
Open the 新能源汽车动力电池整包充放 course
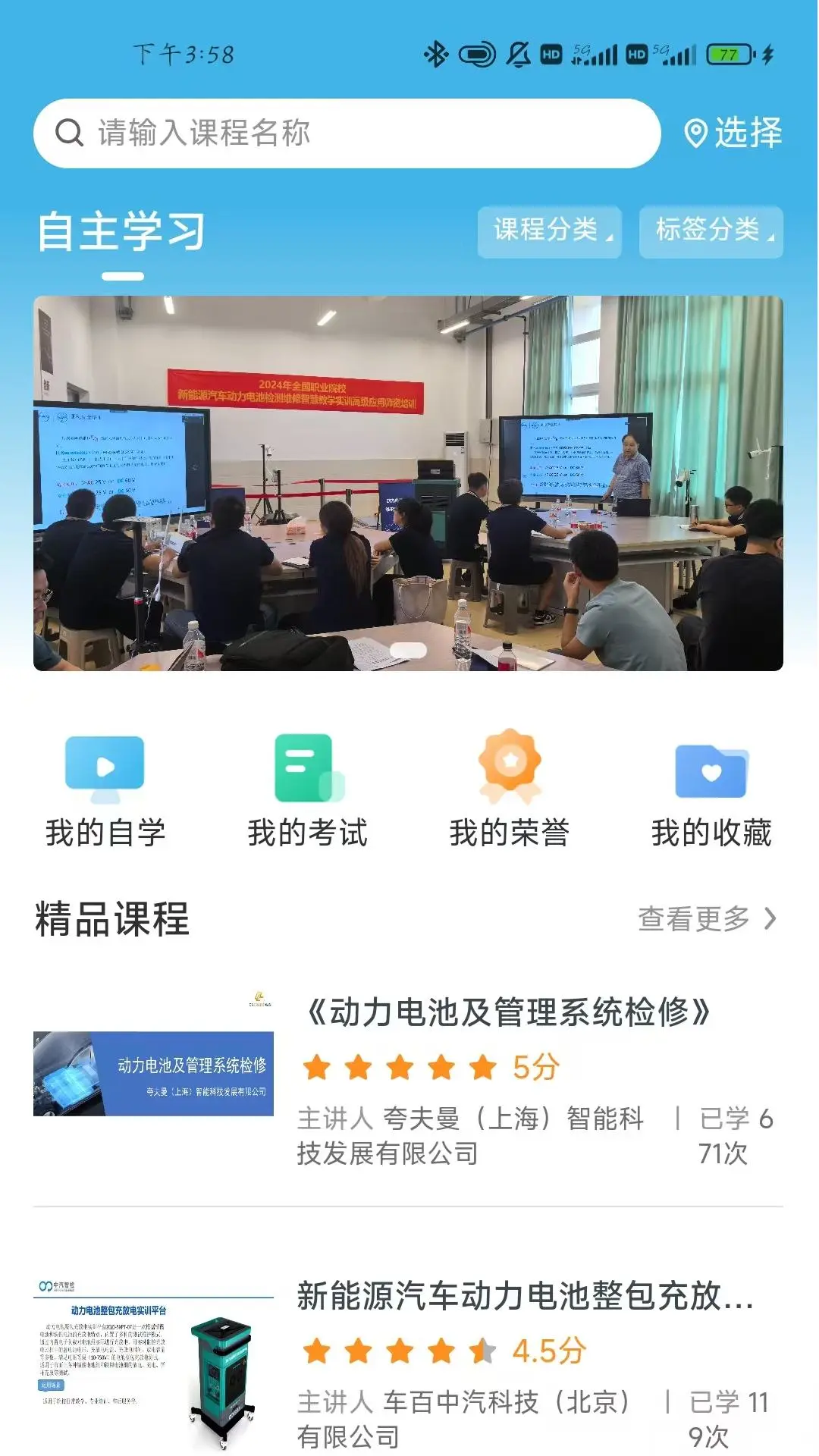[x=523, y=1296]
